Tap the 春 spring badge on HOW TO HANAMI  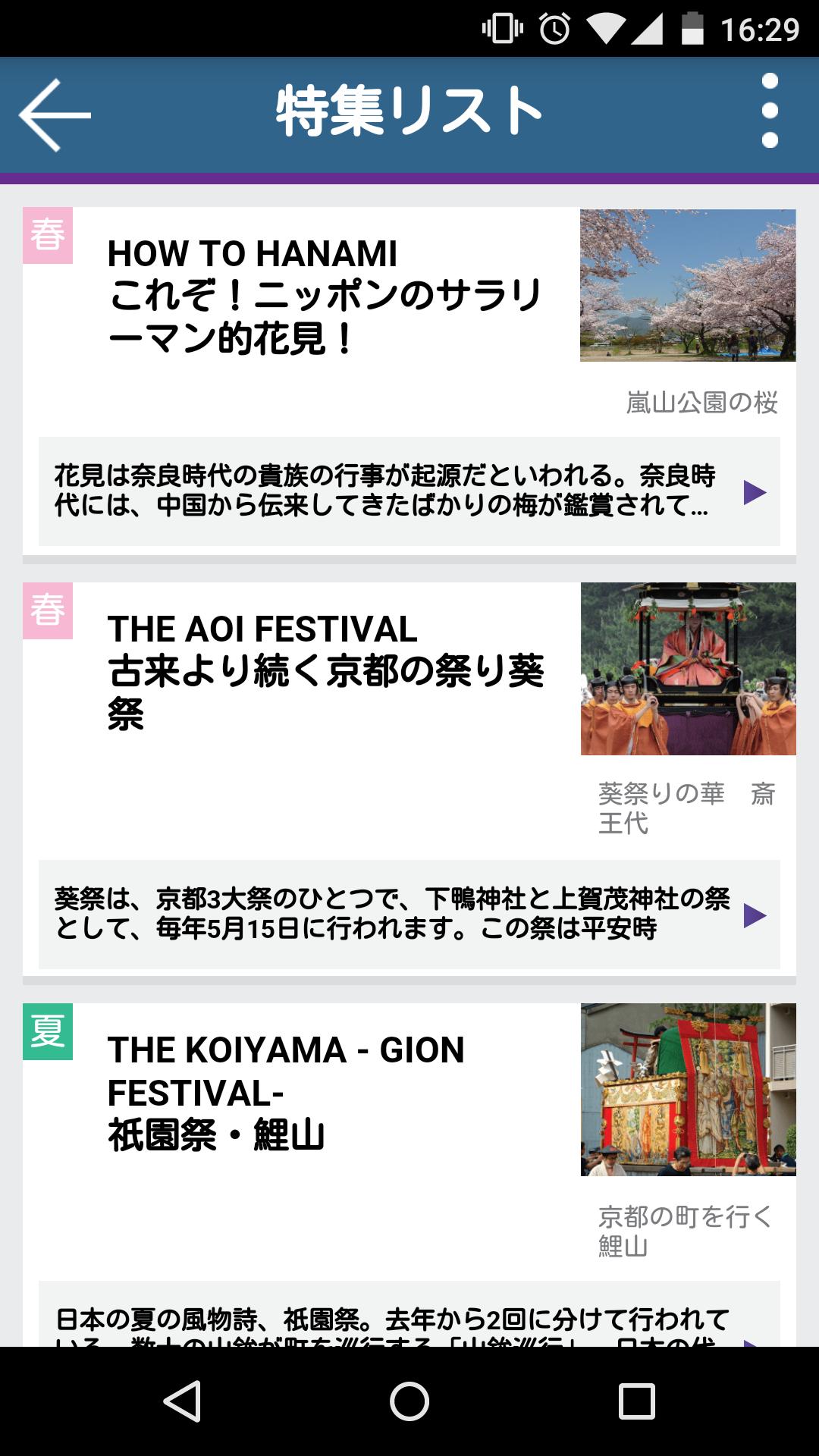tap(48, 237)
